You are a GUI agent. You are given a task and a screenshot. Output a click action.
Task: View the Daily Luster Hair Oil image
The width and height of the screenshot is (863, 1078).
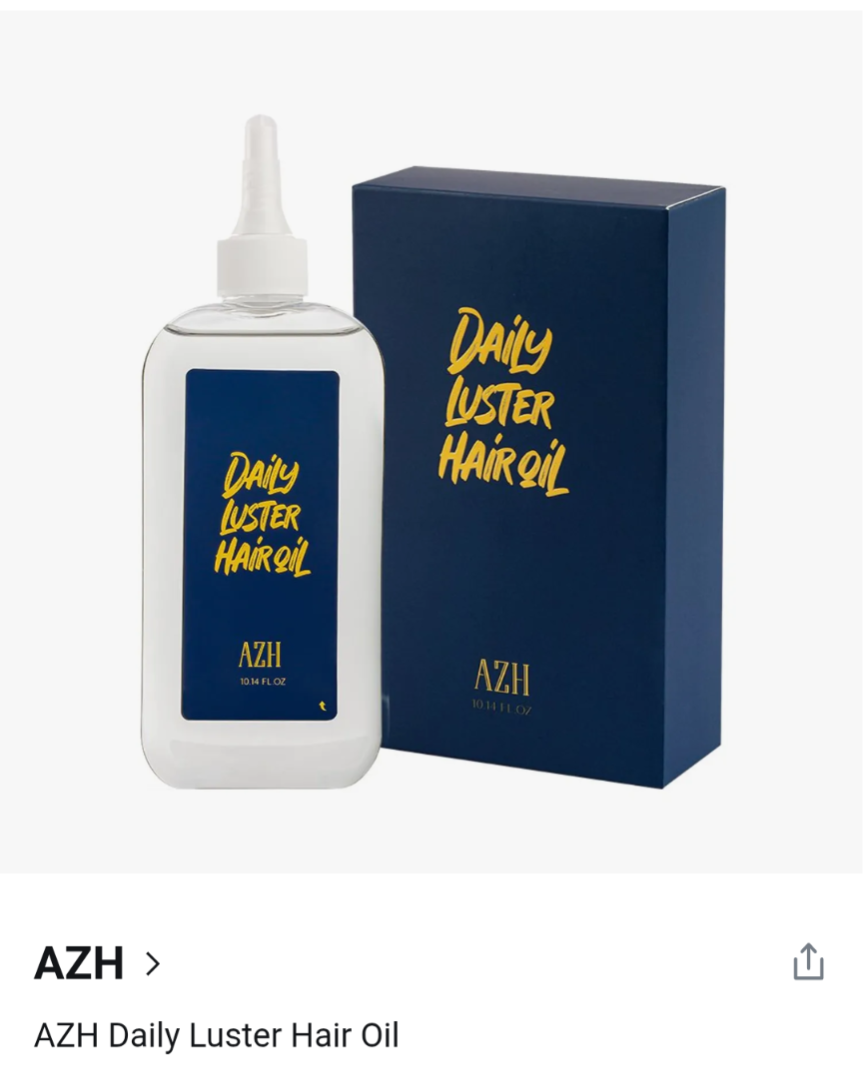coord(431,450)
